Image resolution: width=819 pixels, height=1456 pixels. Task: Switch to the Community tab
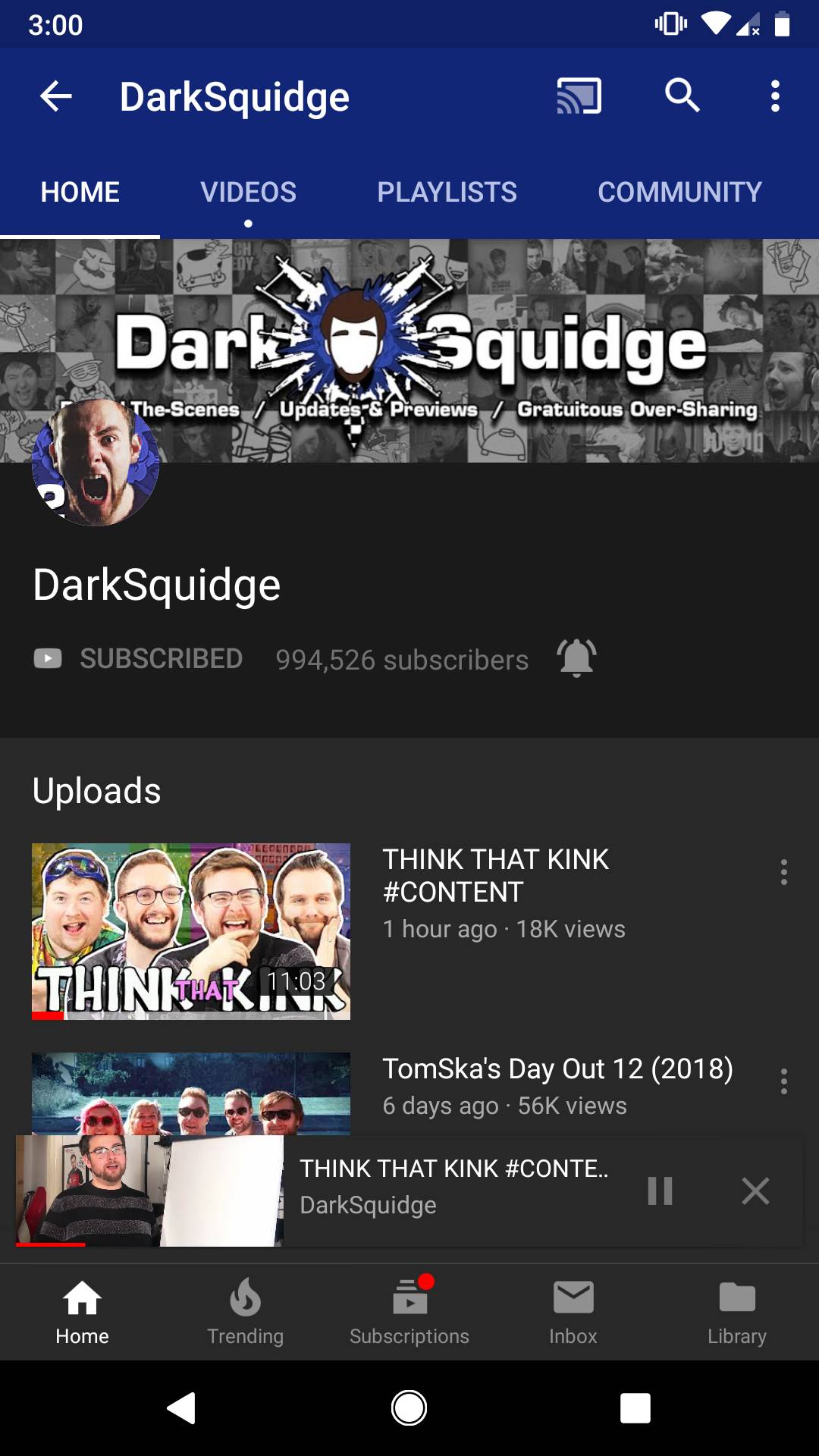click(x=679, y=193)
